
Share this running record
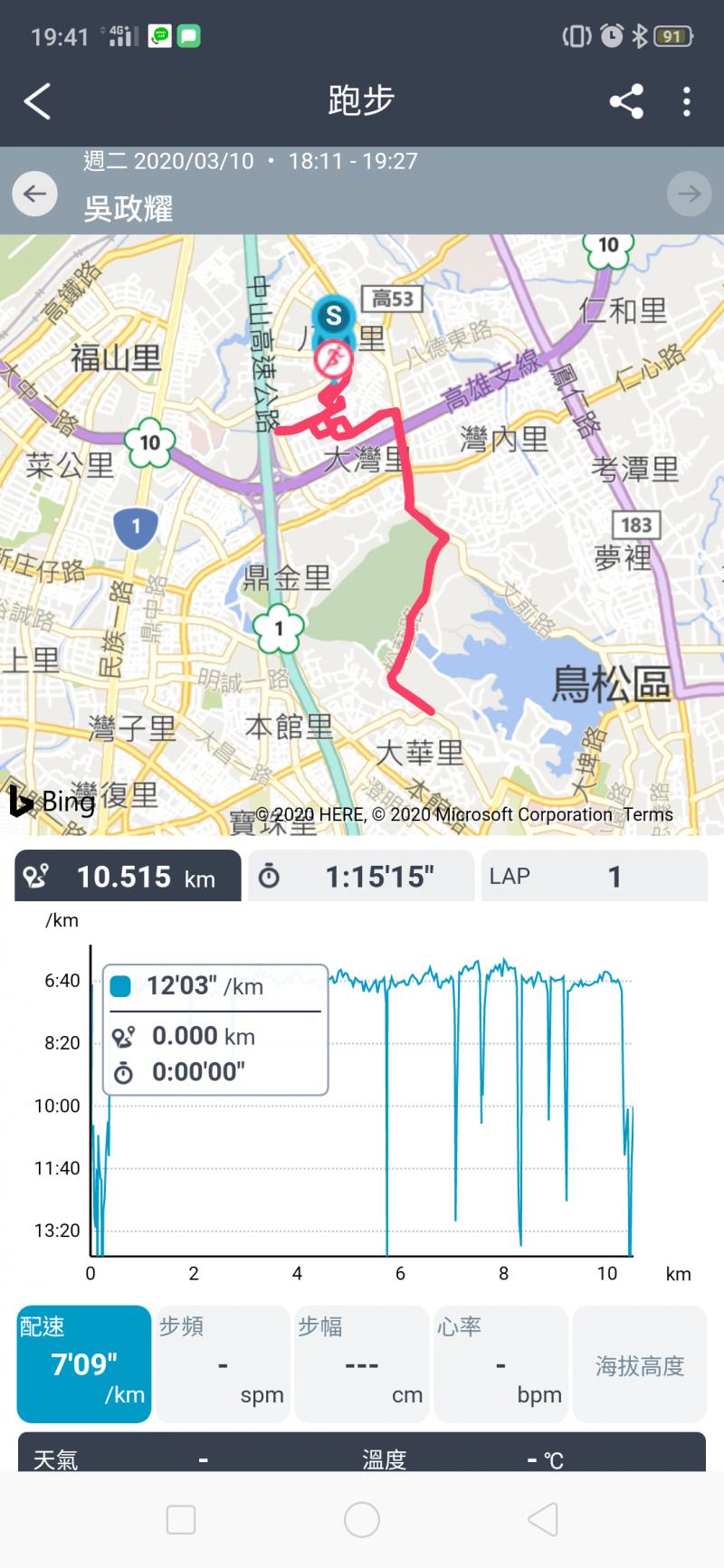click(626, 101)
